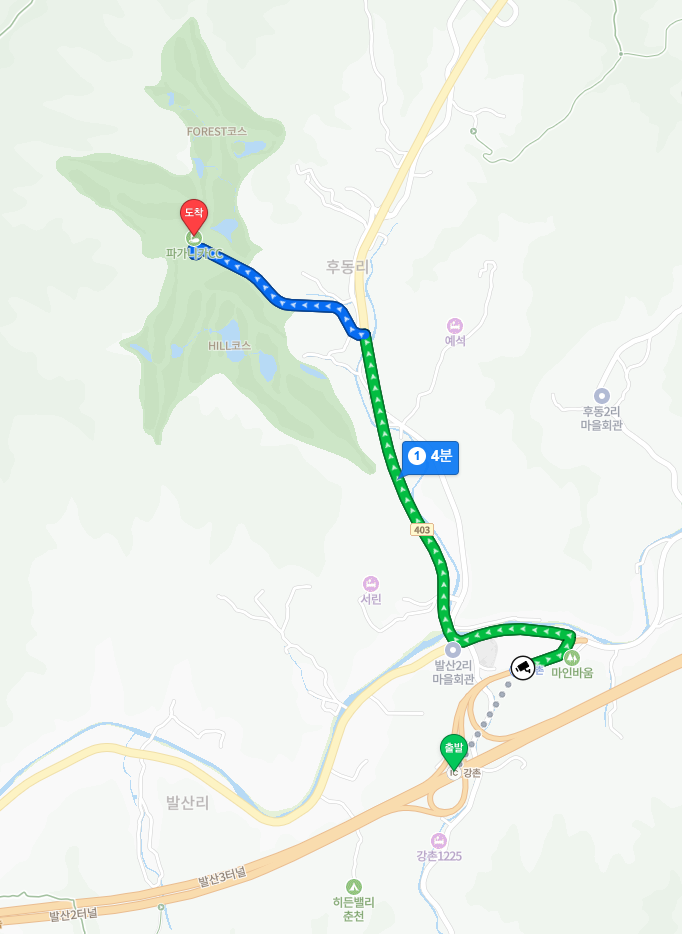Screen dimensions: 682x934
Task: Open the 발산2리 마을회관 marker
Action: 453,651
